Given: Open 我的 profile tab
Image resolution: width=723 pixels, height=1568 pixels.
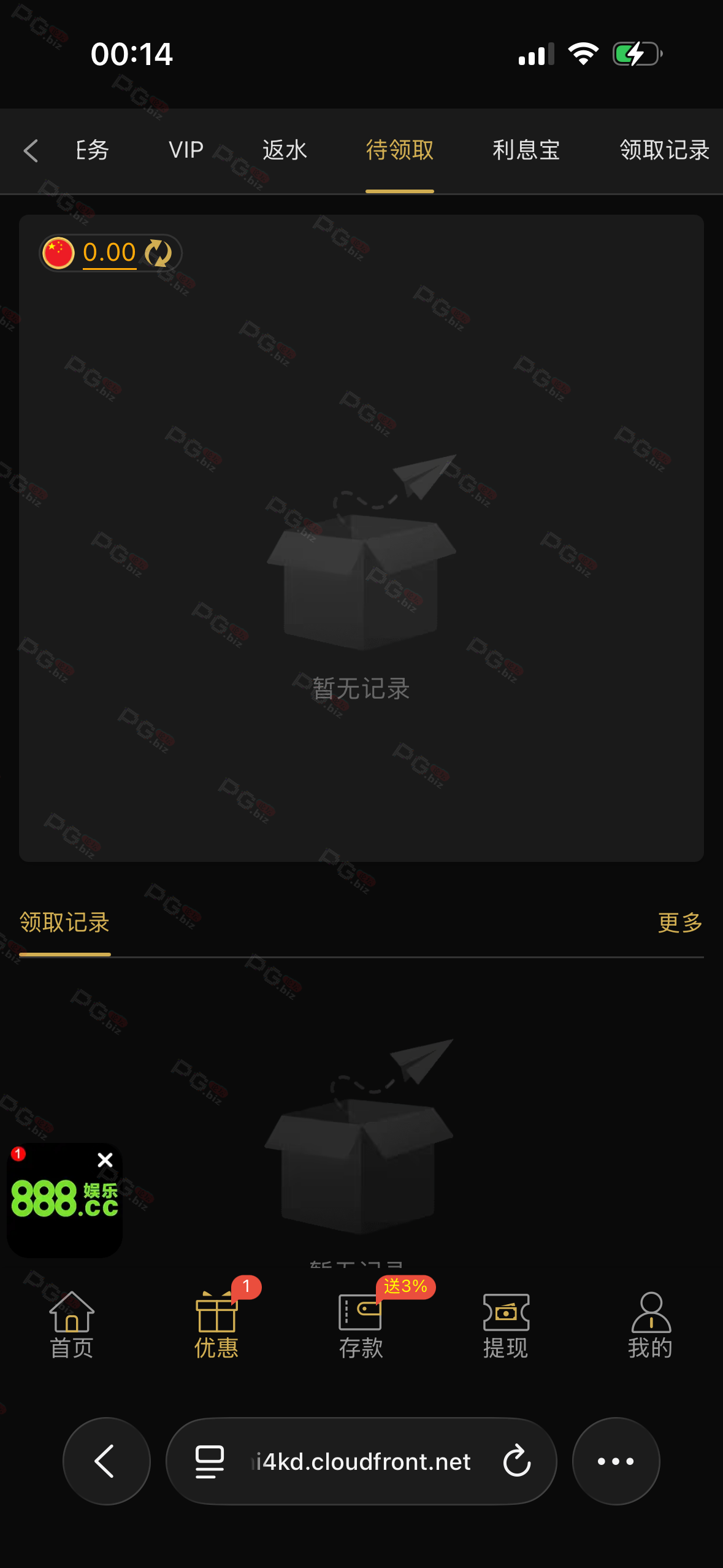Looking at the screenshot, I should click(651, 1325).
